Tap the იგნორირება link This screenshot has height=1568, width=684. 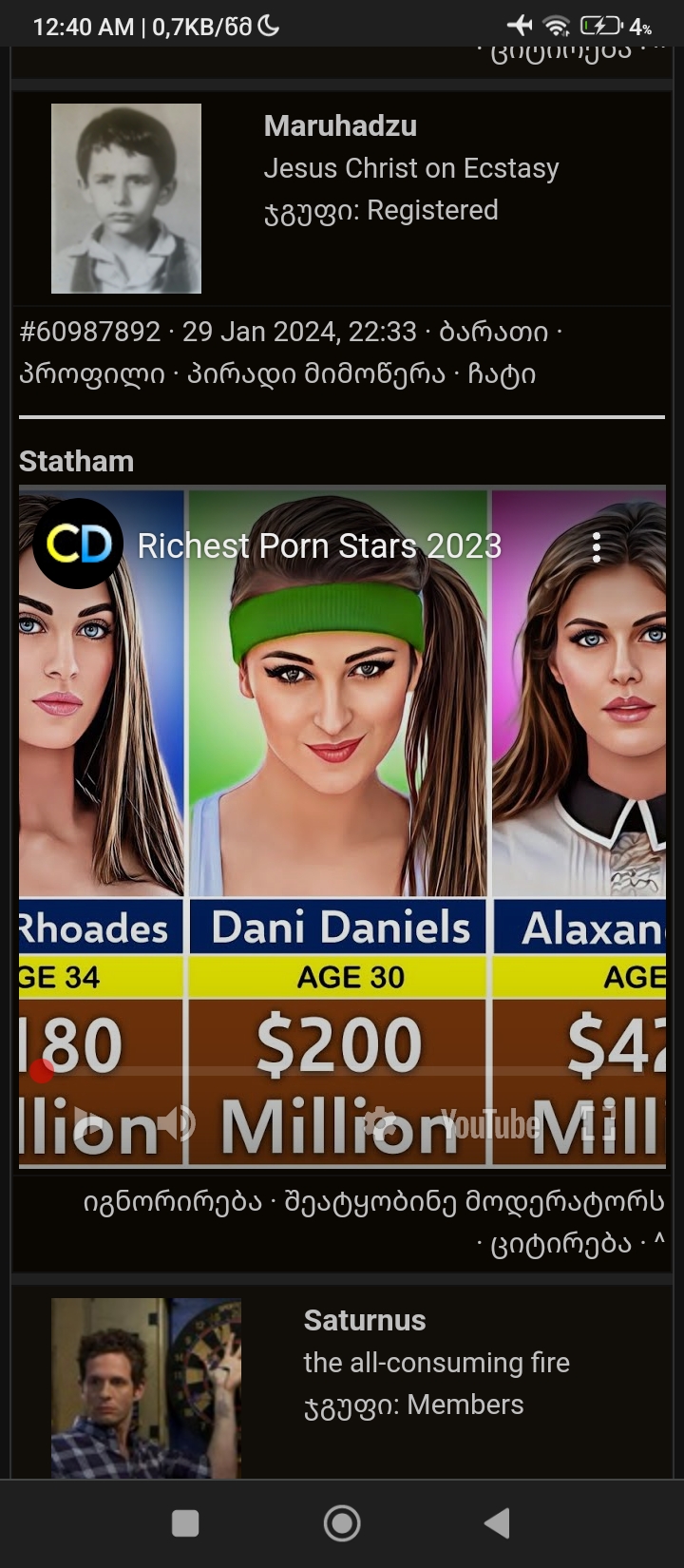coord(172,1201)
